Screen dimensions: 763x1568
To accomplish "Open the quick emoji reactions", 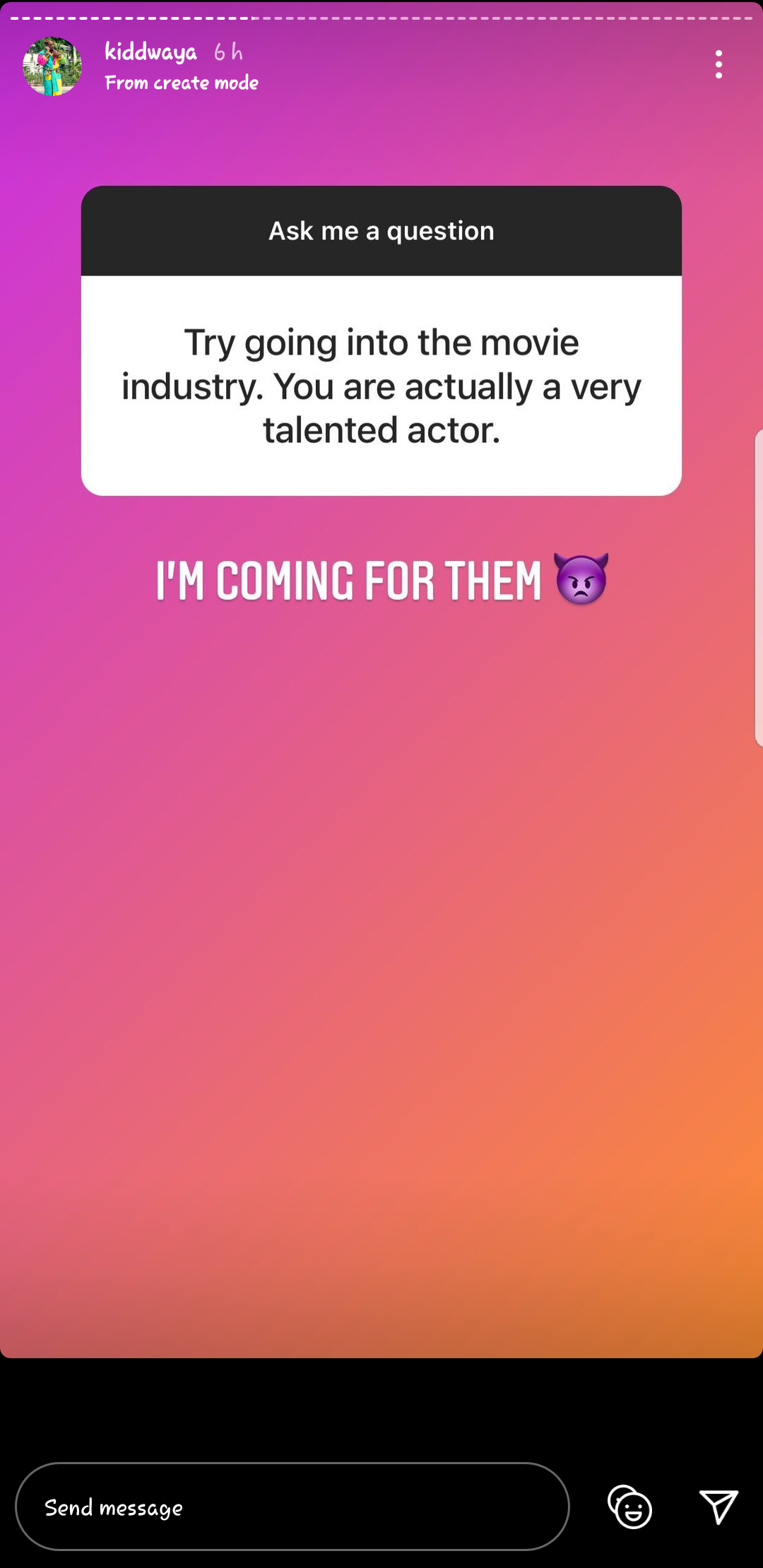I will (x=630, y=1507).
